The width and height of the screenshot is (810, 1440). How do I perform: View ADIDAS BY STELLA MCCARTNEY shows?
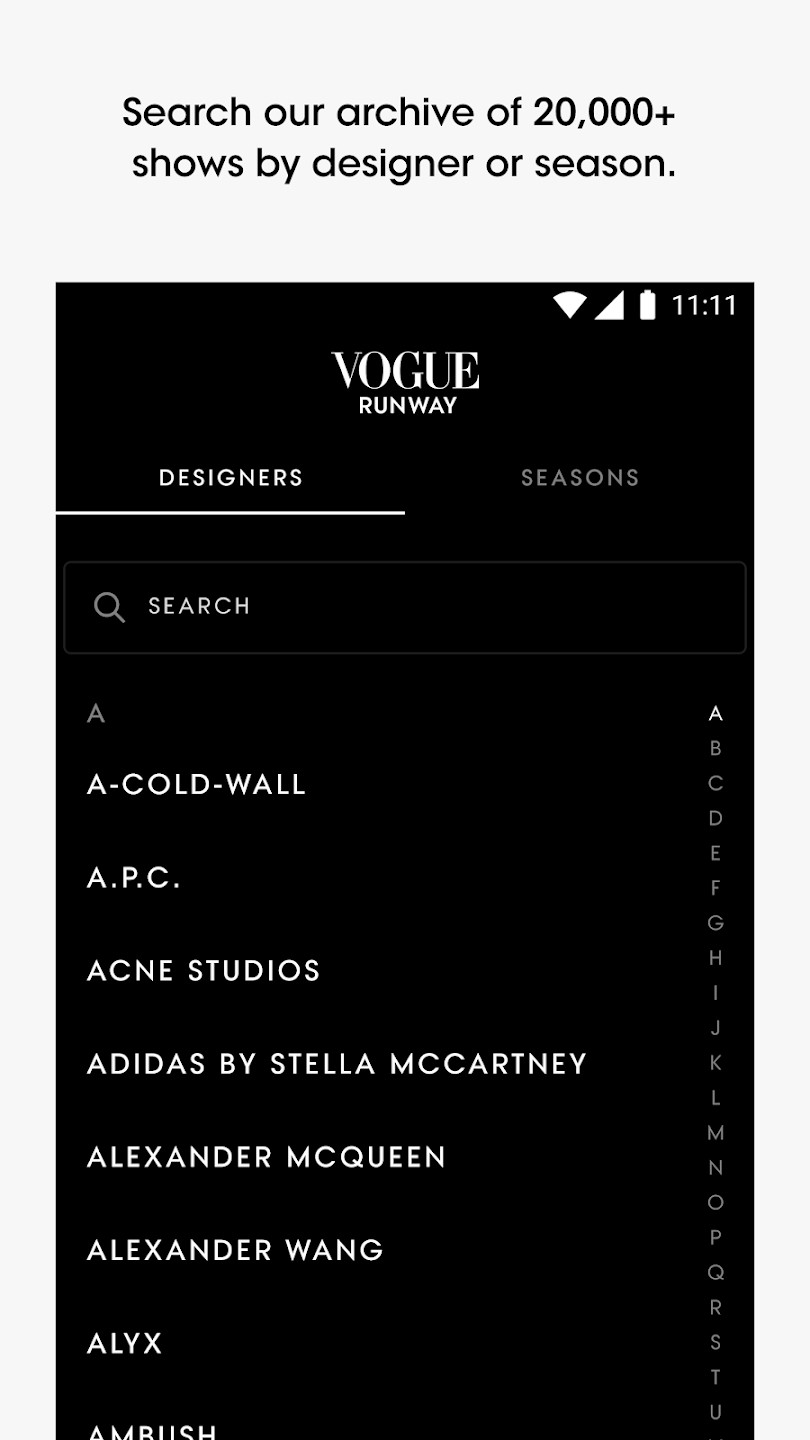336,1063
